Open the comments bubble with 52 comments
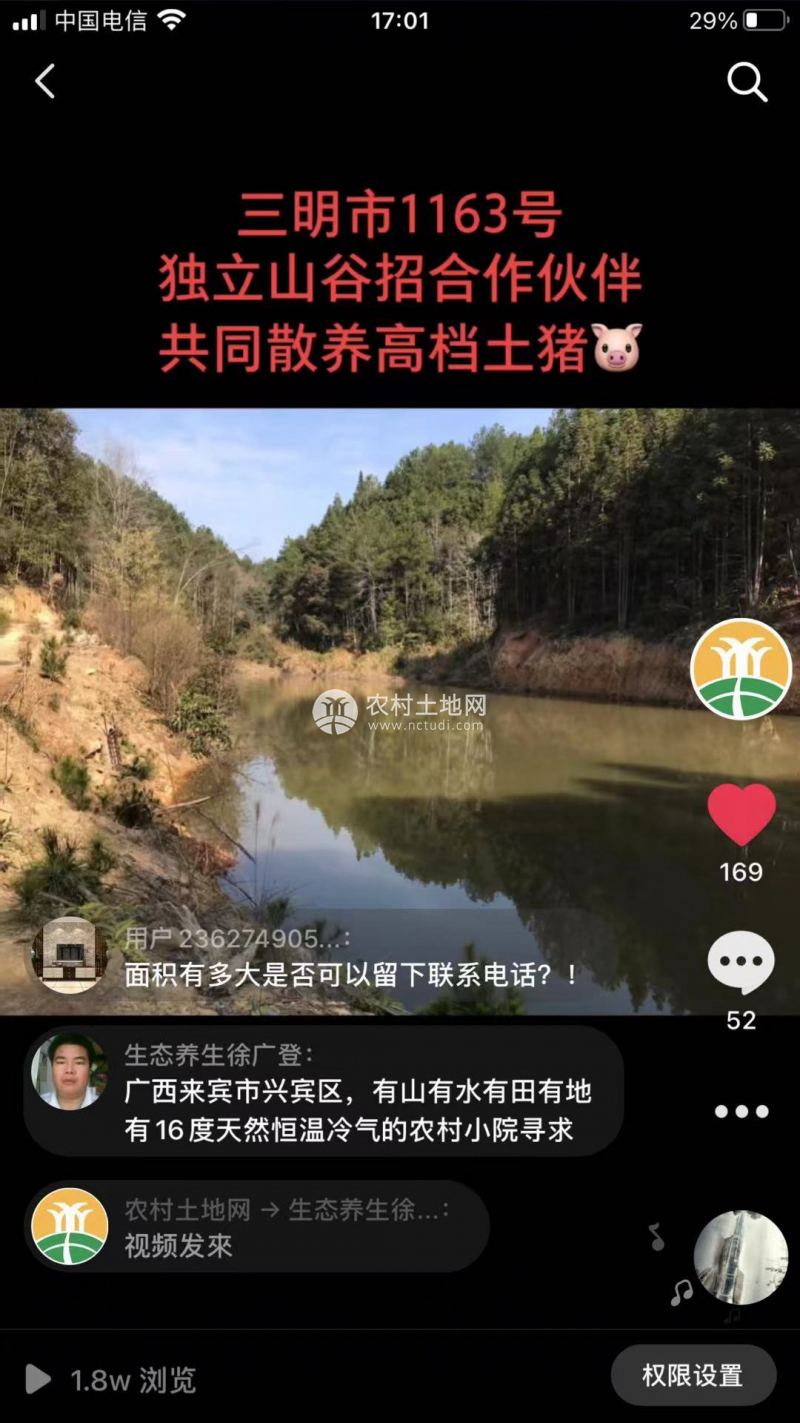The image size is (800, 1423). 741,963
